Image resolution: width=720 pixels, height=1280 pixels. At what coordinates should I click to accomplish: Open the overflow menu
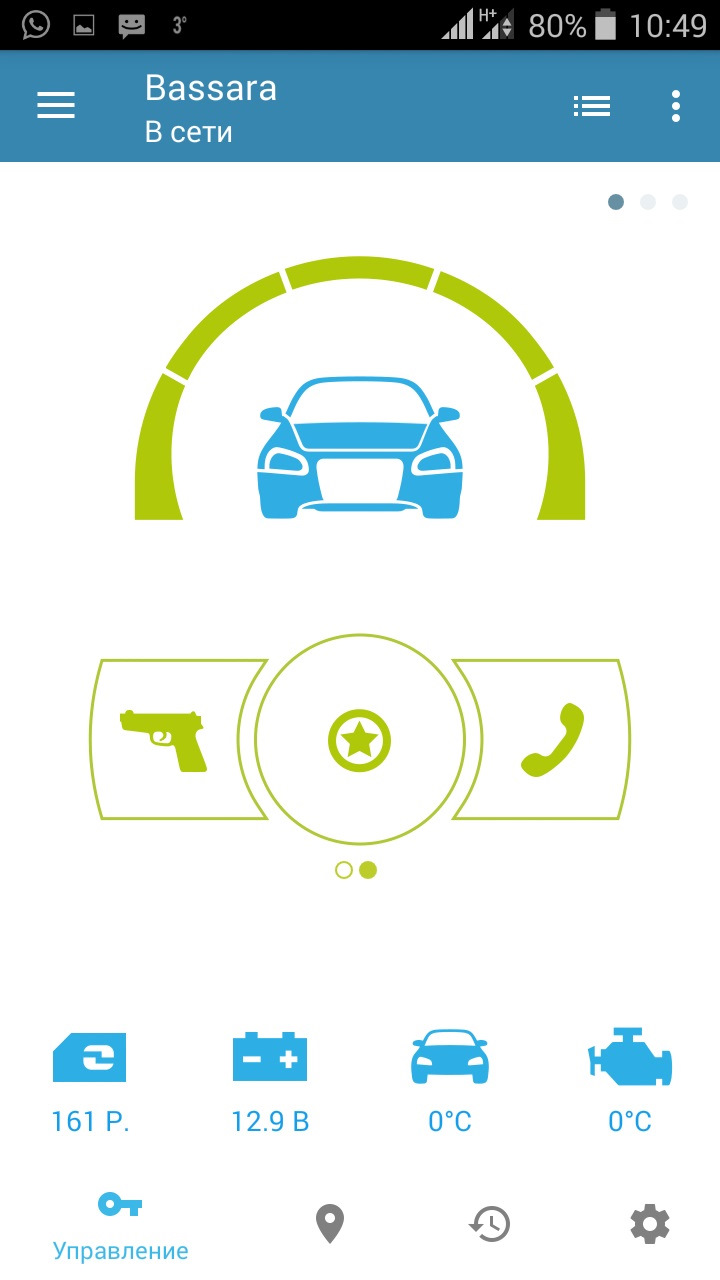(676, 106)
